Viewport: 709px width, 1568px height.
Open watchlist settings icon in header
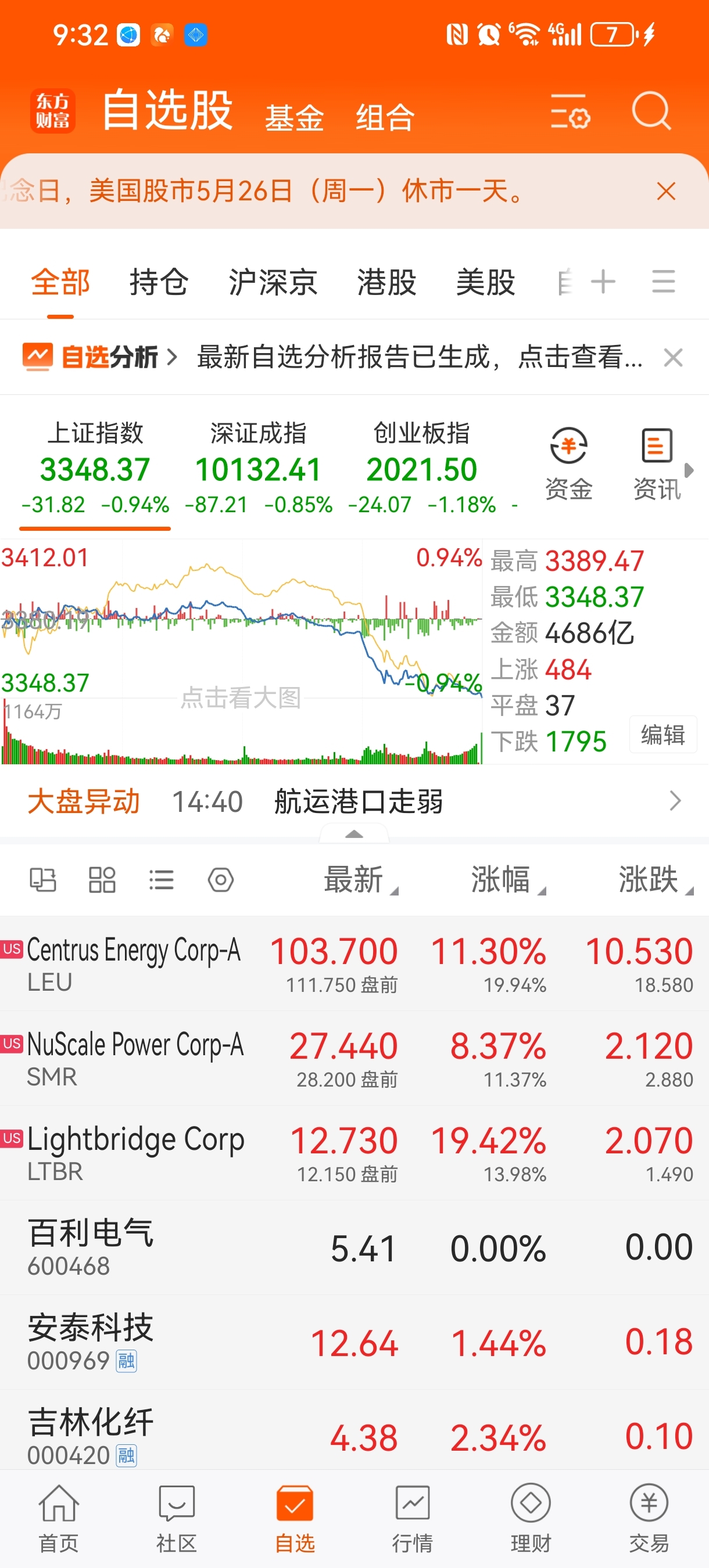click(x=570, y=112)
